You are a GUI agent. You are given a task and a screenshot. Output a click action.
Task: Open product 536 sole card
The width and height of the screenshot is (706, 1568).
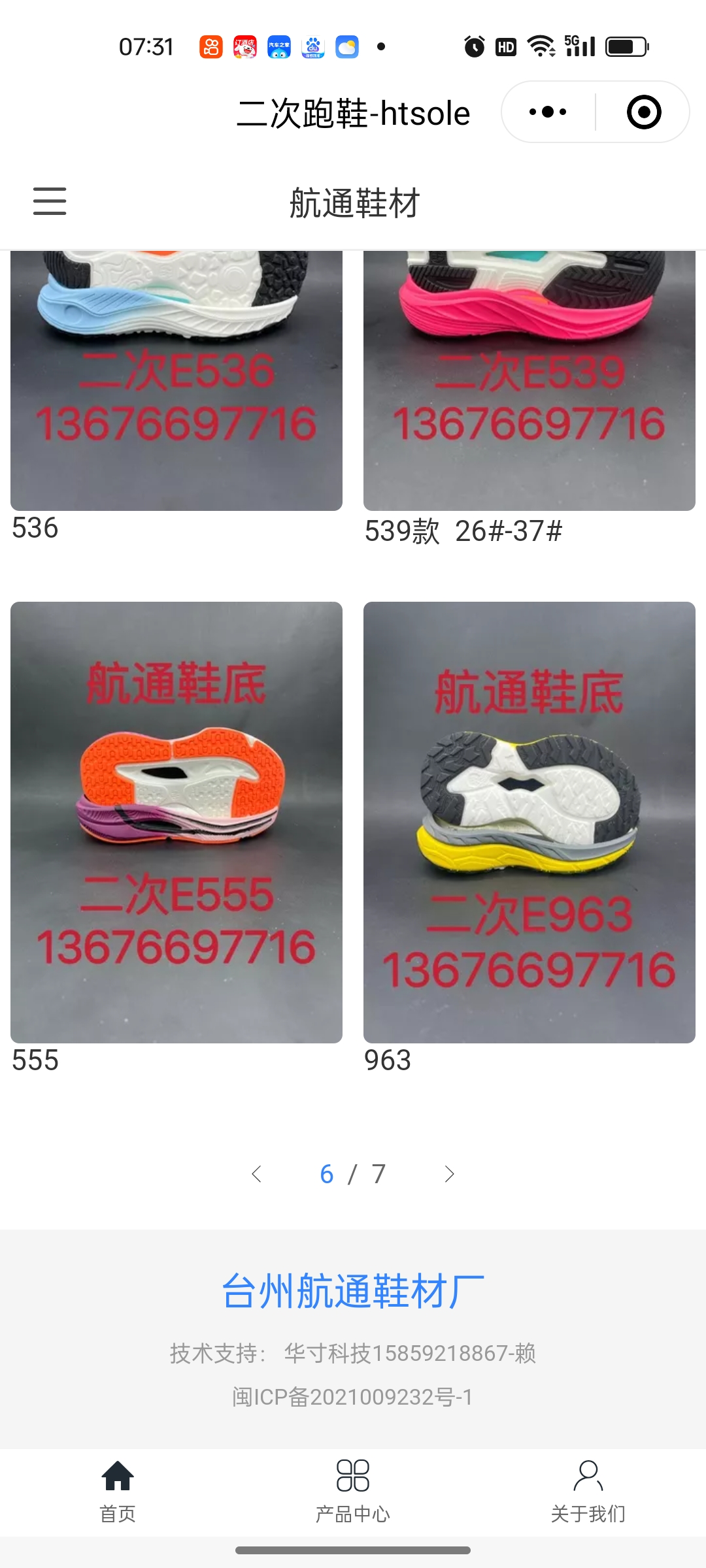coord(176,379)
